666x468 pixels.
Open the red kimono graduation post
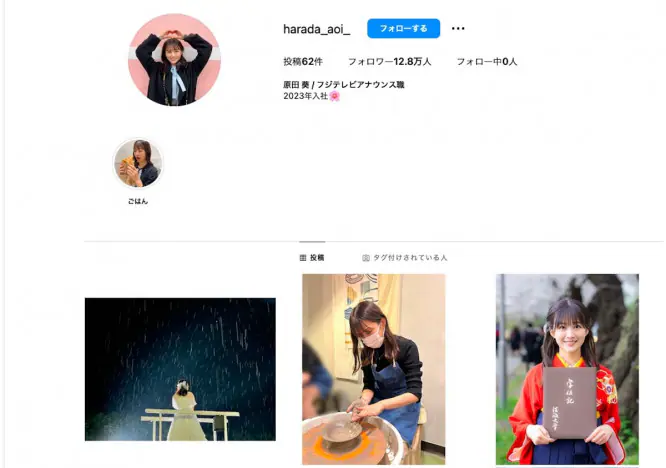tap(567, 369)
